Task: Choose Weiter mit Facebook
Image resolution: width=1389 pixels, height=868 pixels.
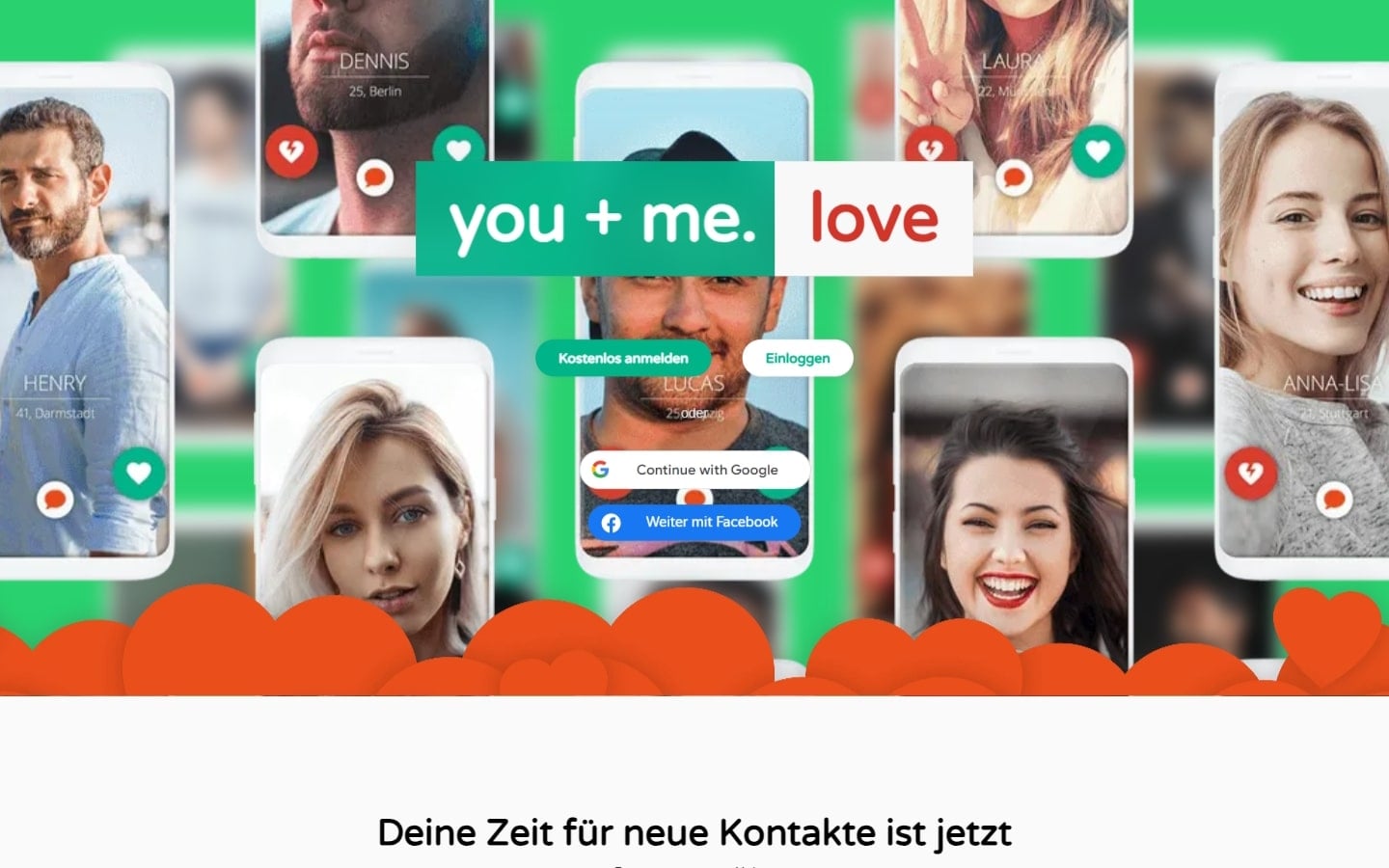Action: [x=694, y=522]
